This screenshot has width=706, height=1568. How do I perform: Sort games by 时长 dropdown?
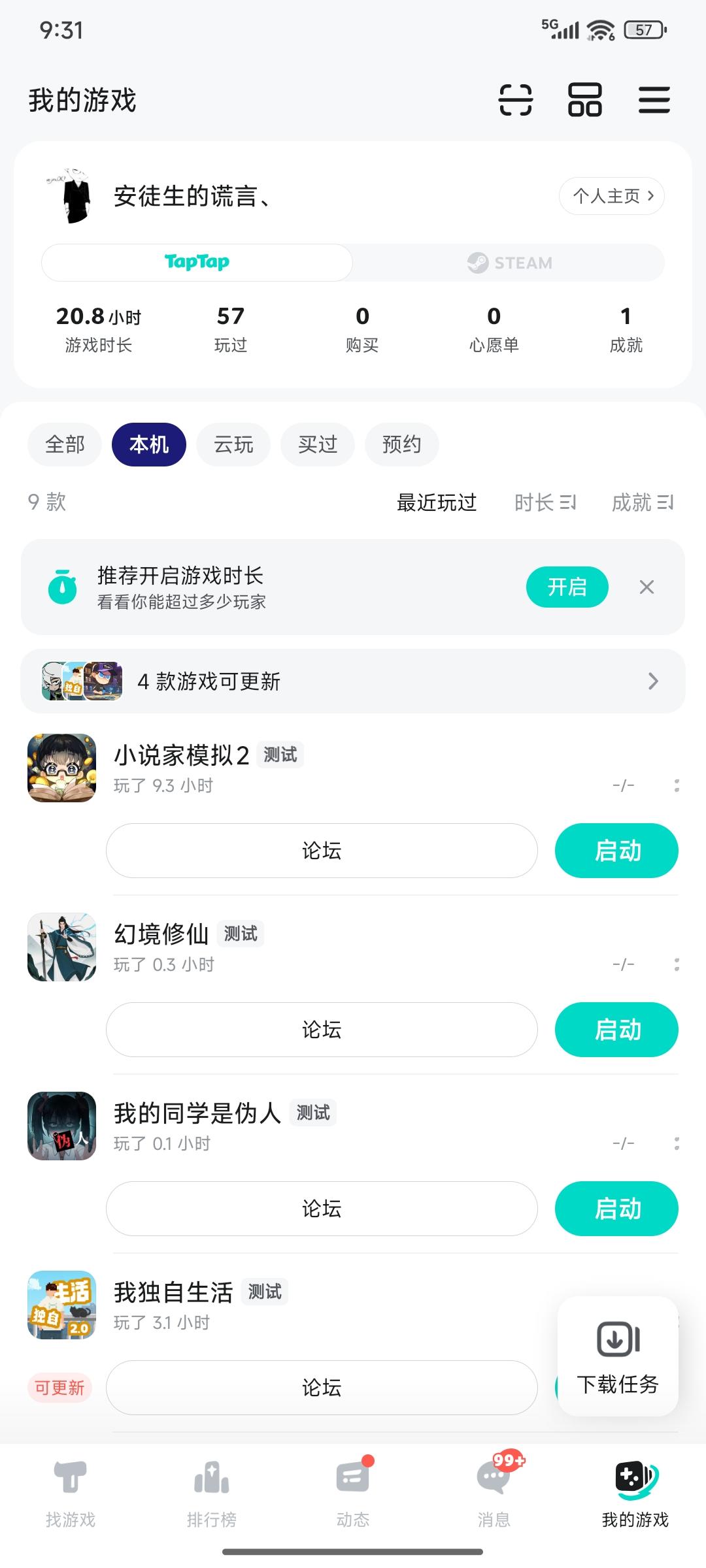546,503
